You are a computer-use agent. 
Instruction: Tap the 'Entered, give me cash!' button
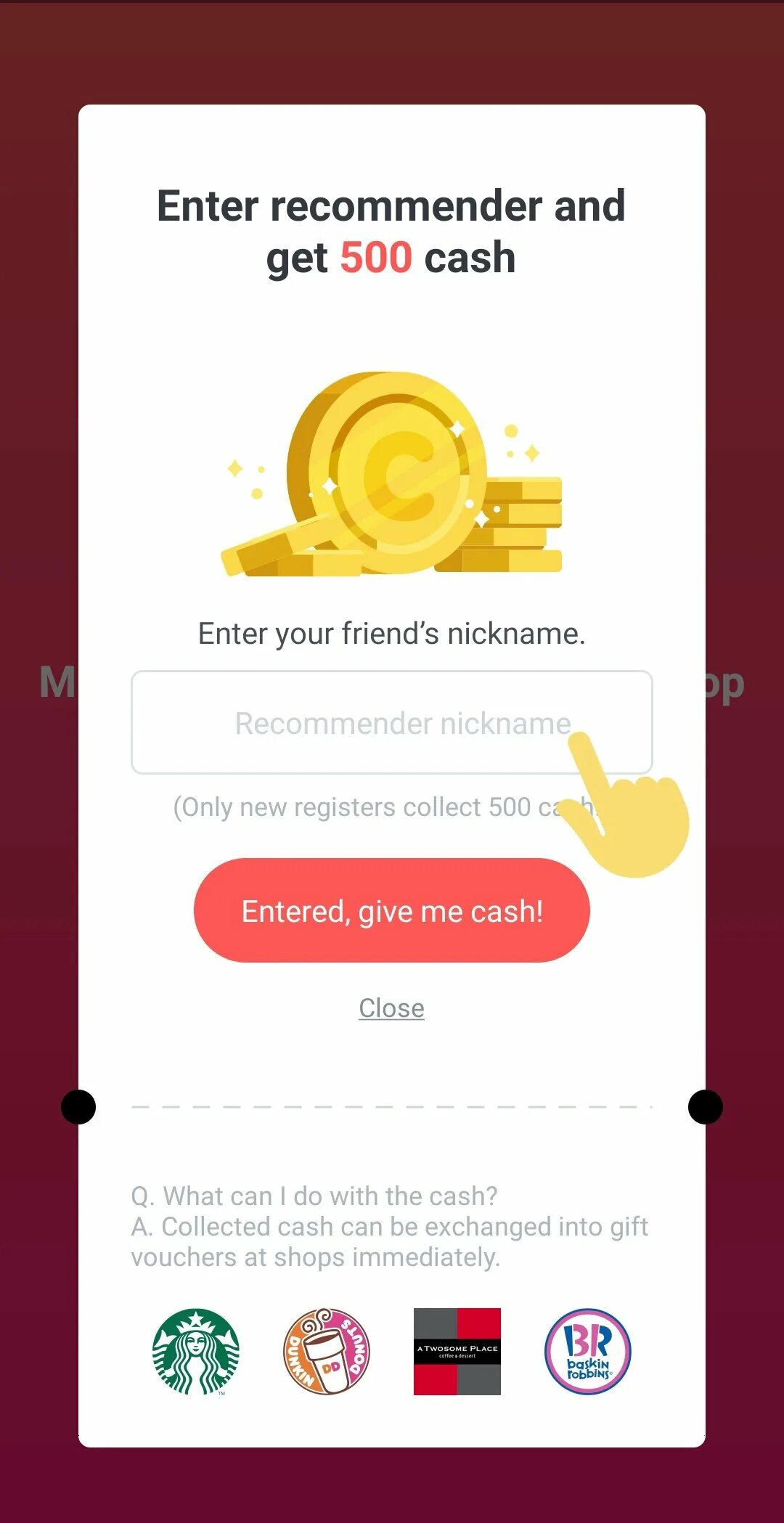[x=391, y=910]
